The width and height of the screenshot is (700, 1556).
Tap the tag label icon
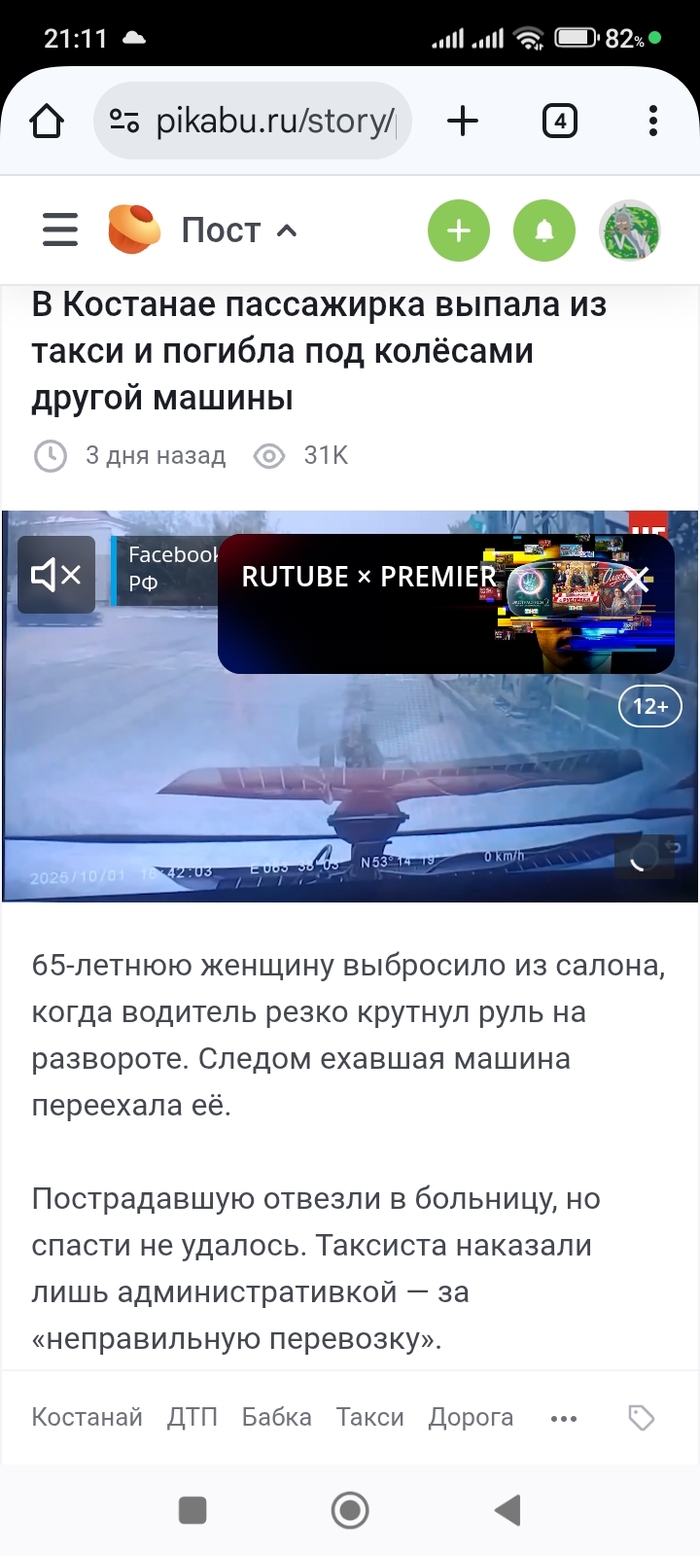point(641,1418)
